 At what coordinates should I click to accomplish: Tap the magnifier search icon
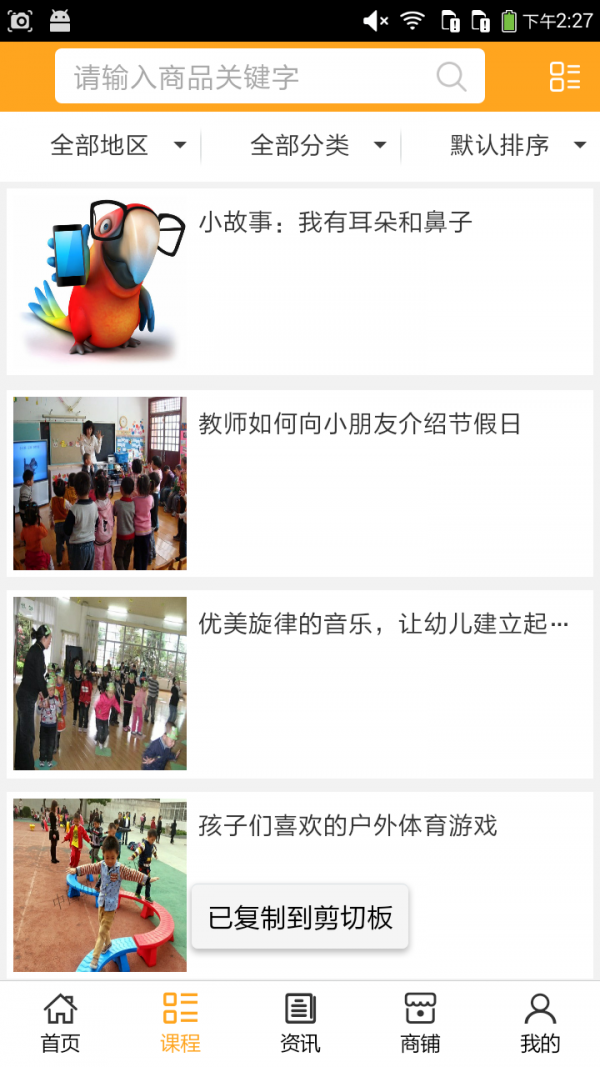tap(452, 77)
